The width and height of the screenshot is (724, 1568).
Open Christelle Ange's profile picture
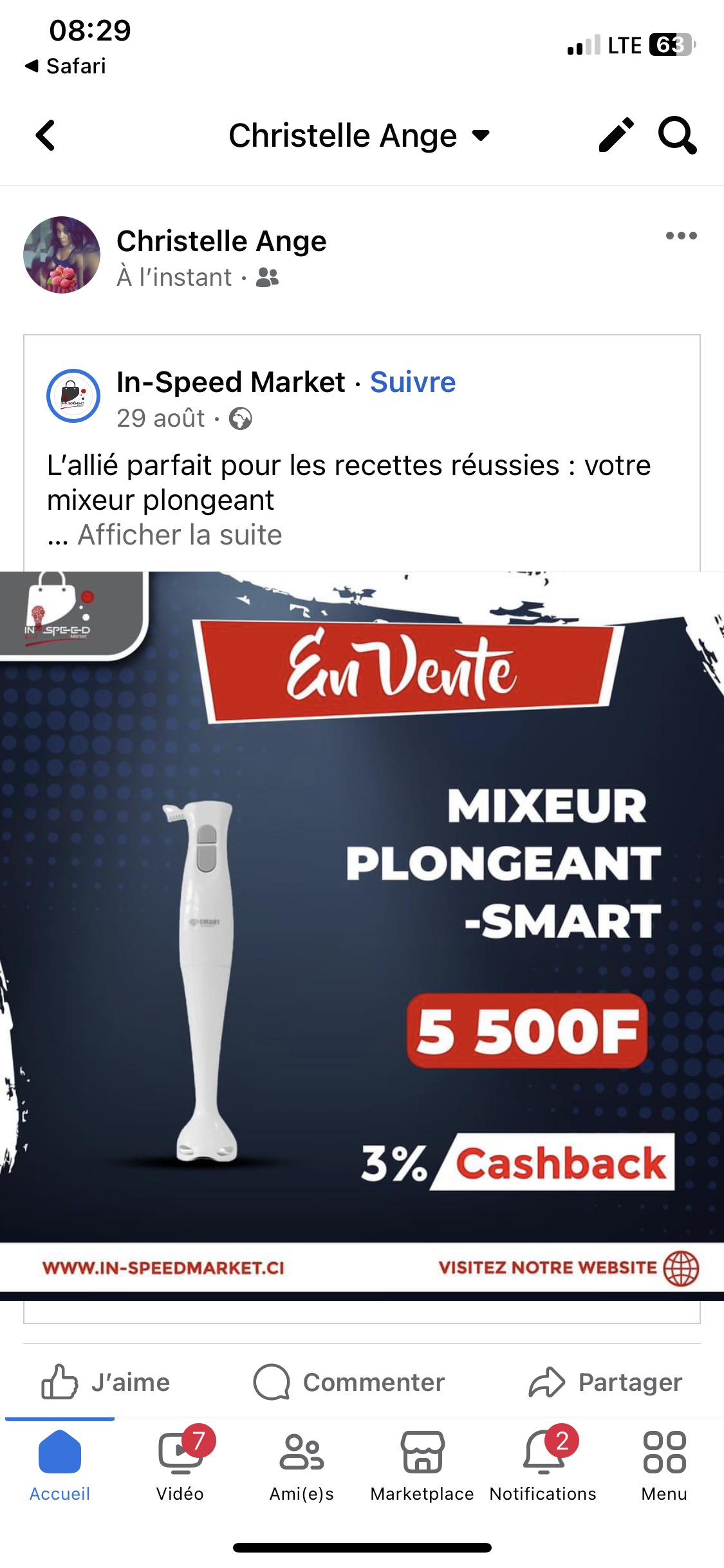click(62, 255)
